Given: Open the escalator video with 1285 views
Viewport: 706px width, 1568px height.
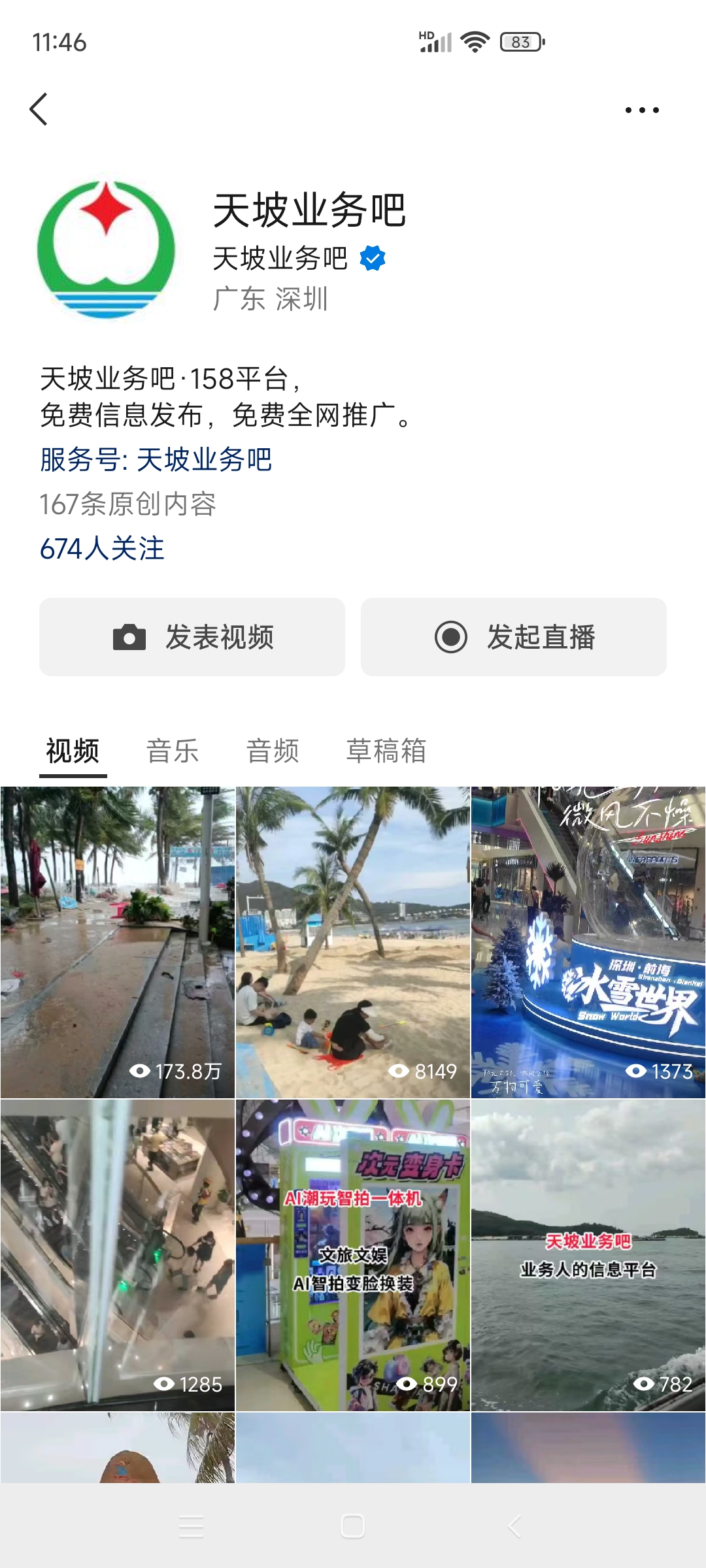Looking at the screenshot, I should click(x=118, y=1255).
